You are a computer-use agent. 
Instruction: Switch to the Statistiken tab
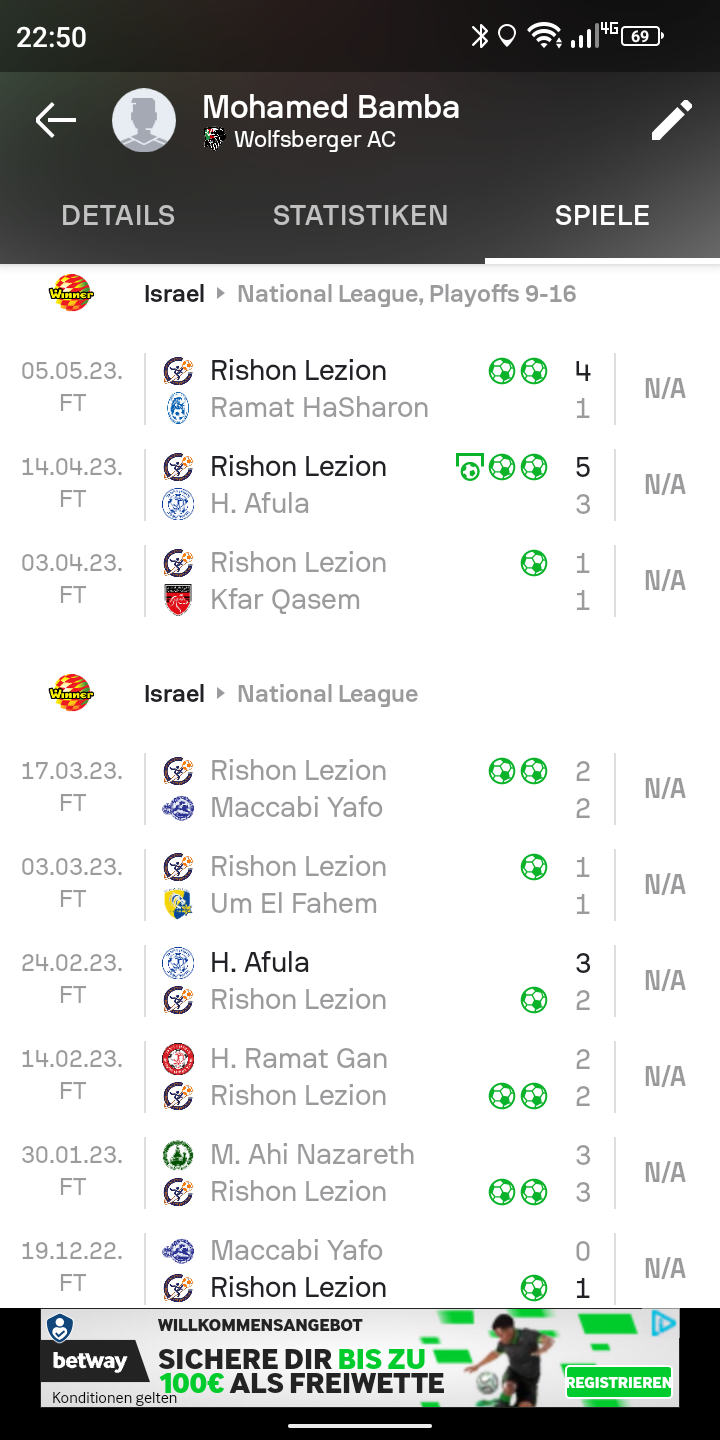point(360,215)
